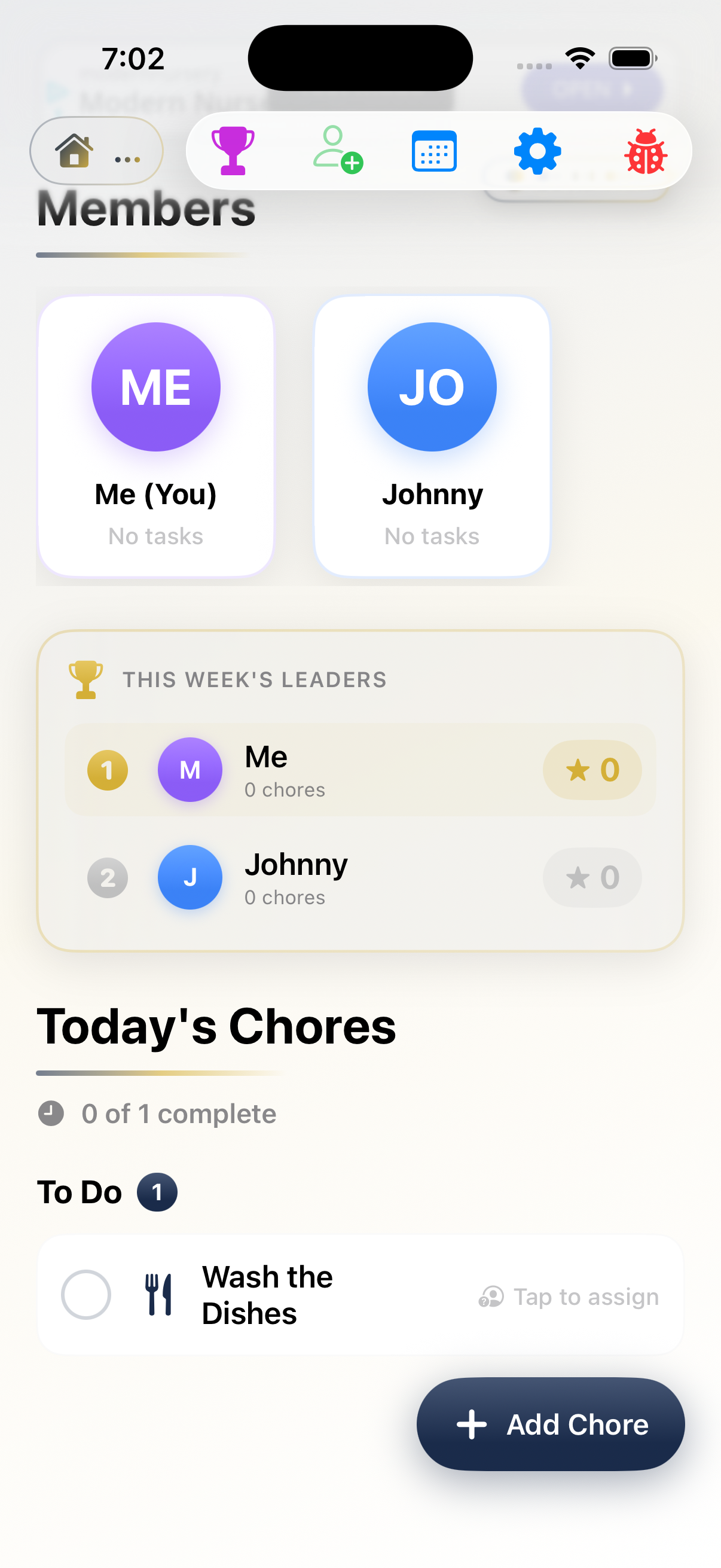
Task: Select the add member icon
Action: pos(334,151)
